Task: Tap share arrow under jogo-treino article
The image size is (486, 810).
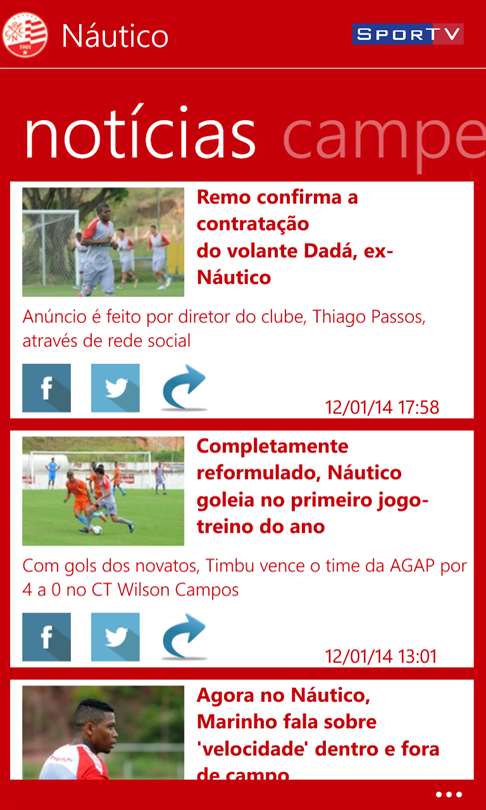Action: (184, 636)
